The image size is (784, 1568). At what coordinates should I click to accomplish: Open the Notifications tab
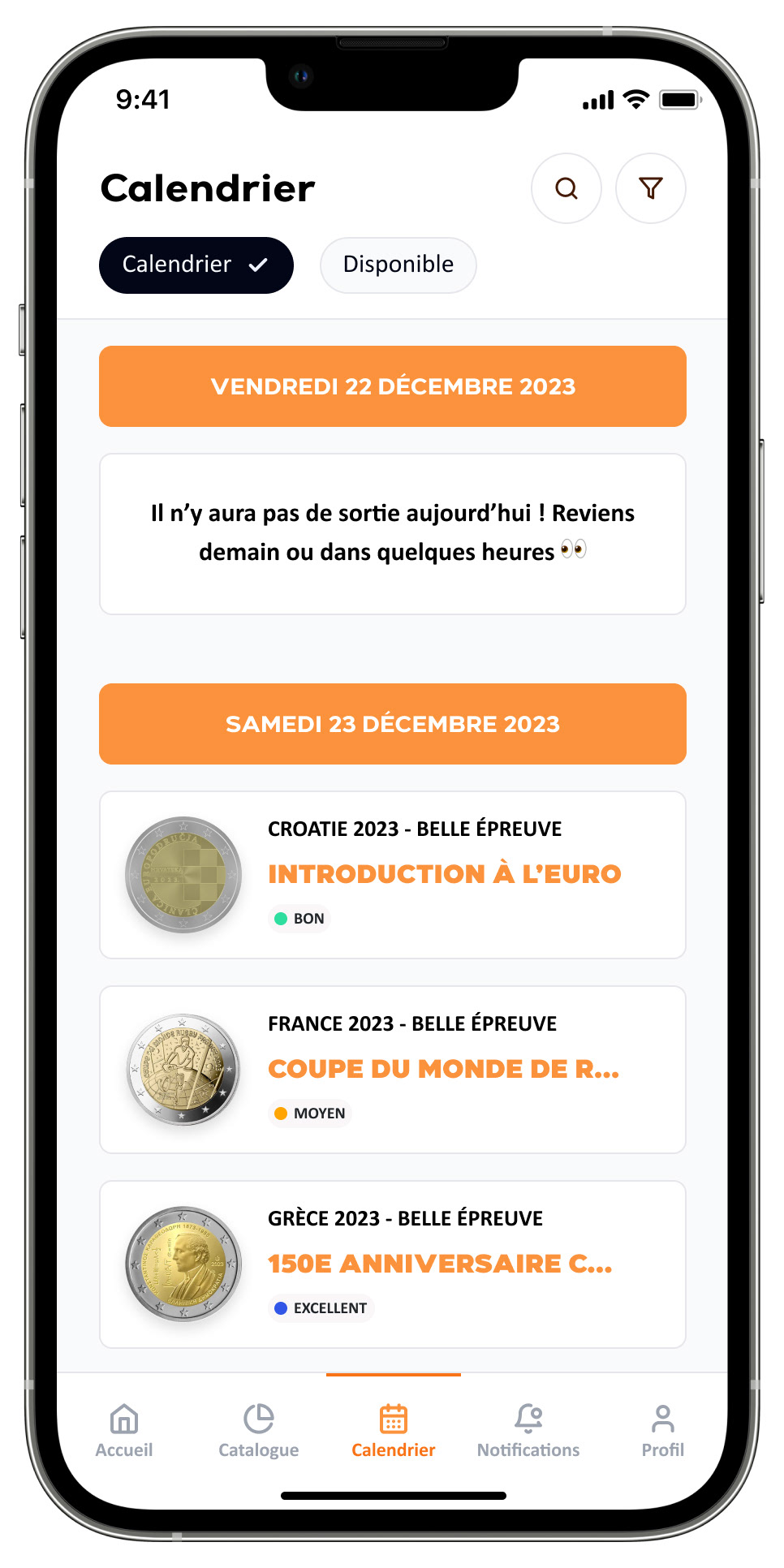click(x=528, y=1432)
